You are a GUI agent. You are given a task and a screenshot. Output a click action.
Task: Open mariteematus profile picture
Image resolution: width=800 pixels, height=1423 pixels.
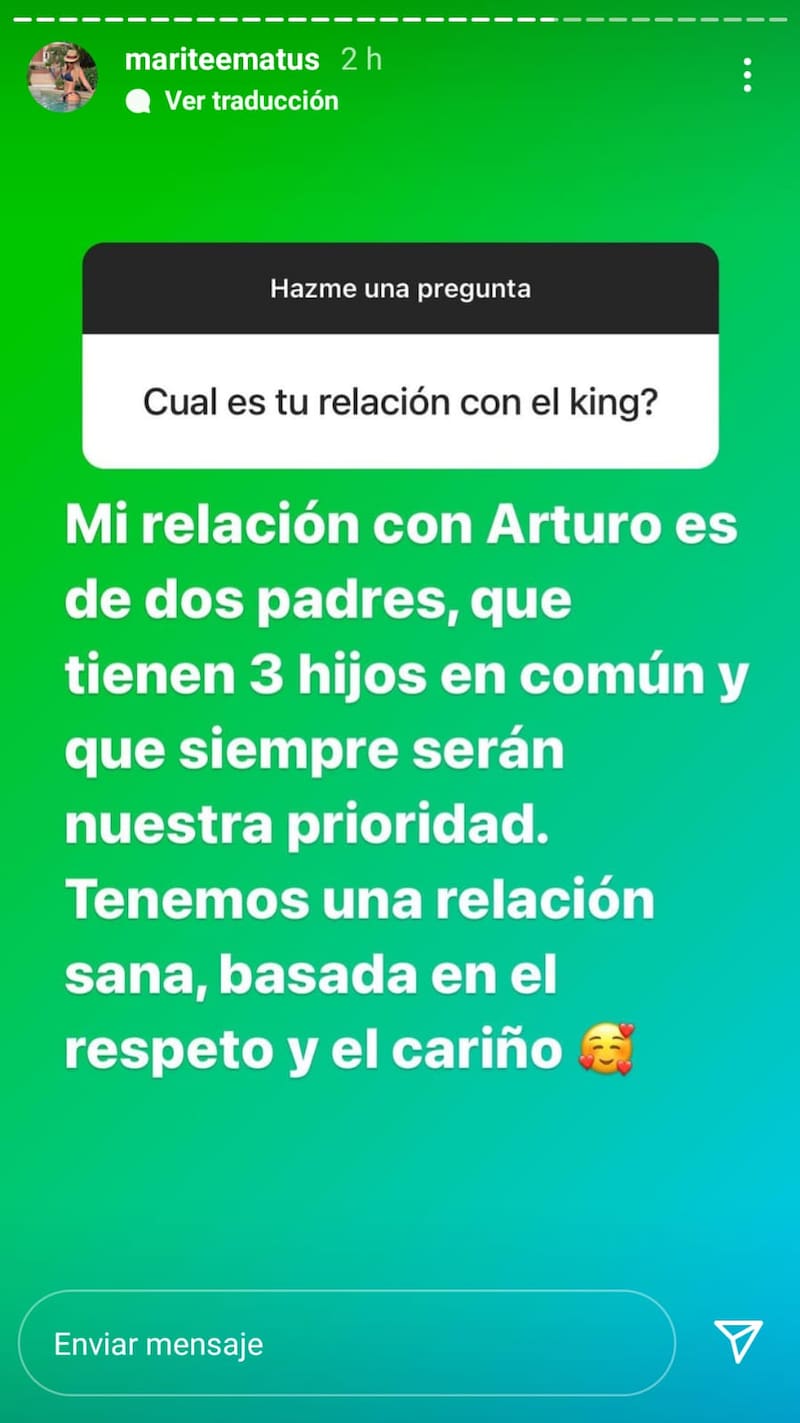click(x=62, y=77)
